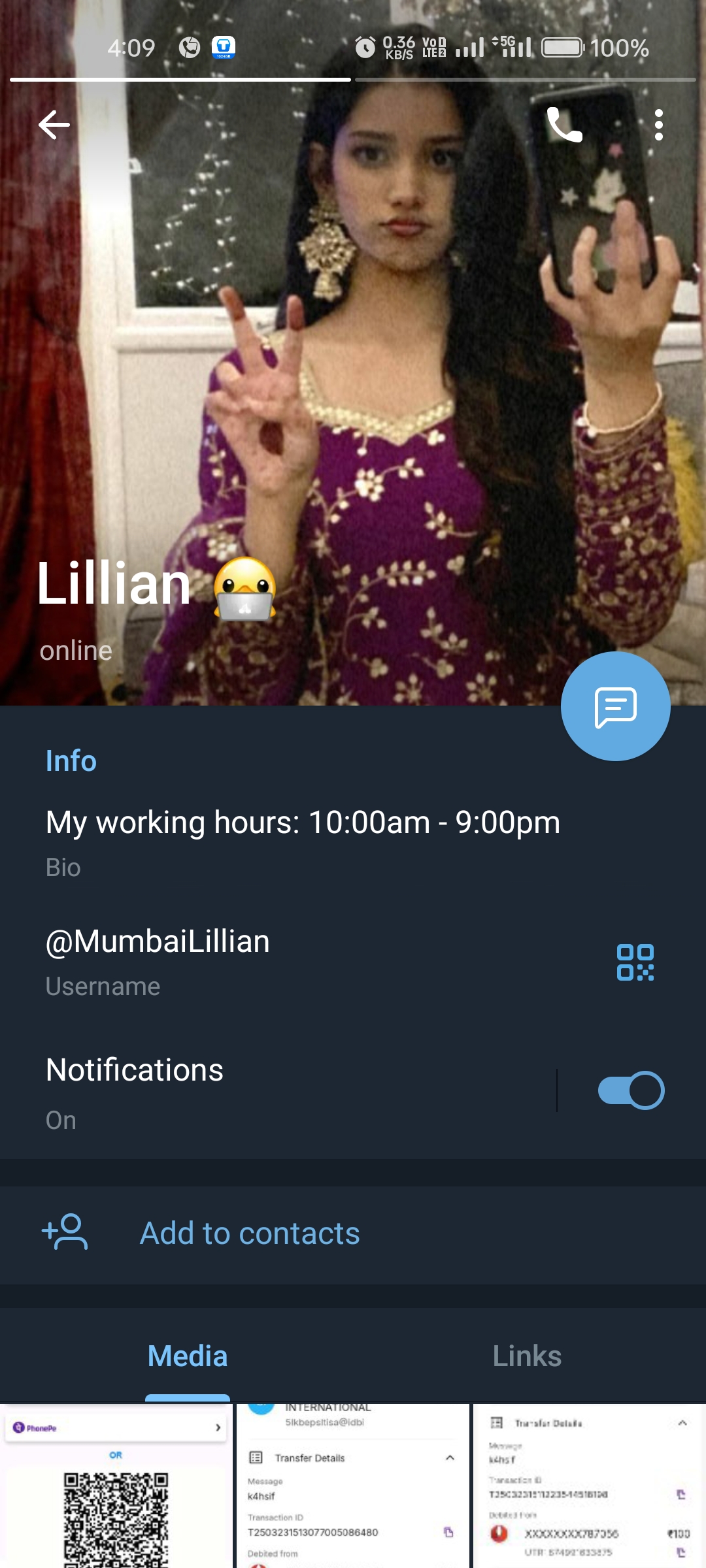The width and height of the screenshot is (706, 1568).
Task: Open the three-dot overflow menu
Action: [658, 124]
